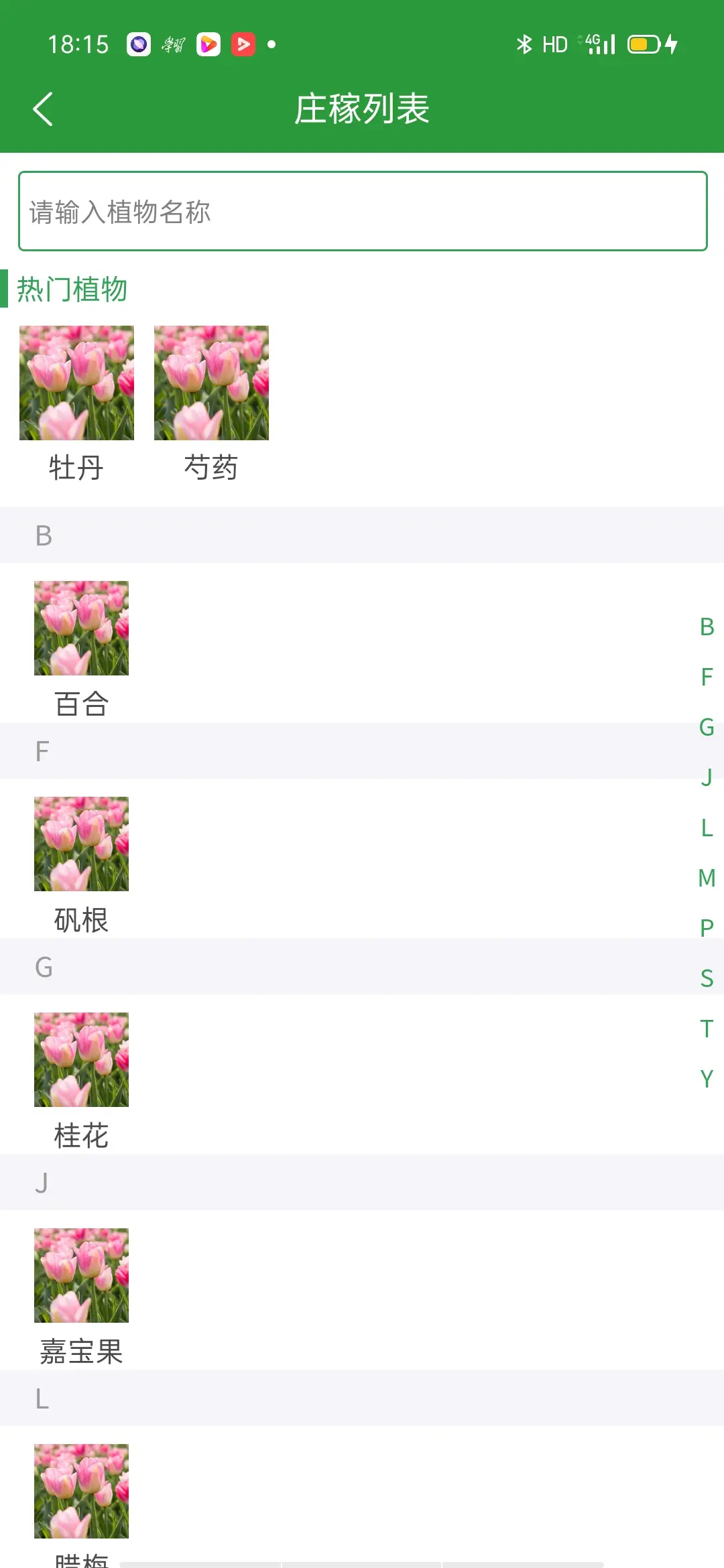Viewport: 724px width, 1568px height.
Task: Jump to letter B in side index
Action: (707, 627)
